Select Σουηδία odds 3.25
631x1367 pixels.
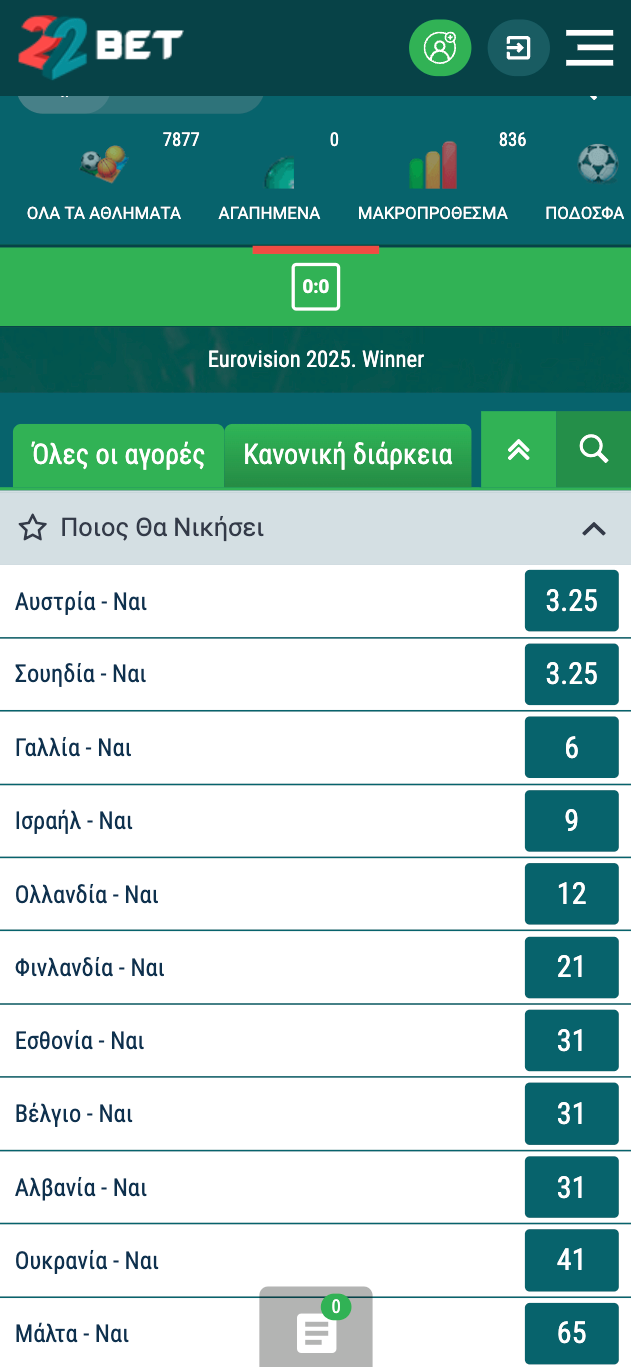(571, 674)
